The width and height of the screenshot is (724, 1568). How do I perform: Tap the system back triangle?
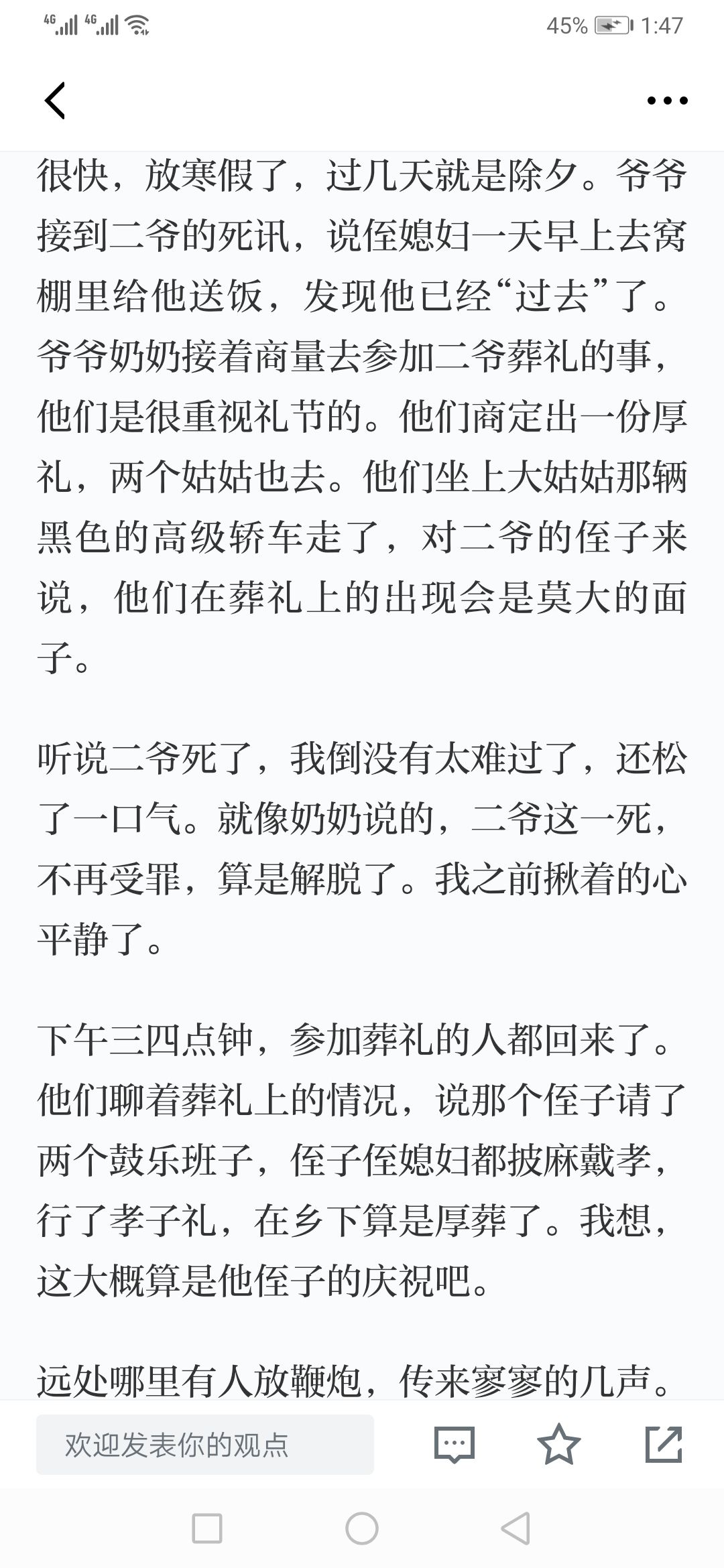pos(516,1528)
